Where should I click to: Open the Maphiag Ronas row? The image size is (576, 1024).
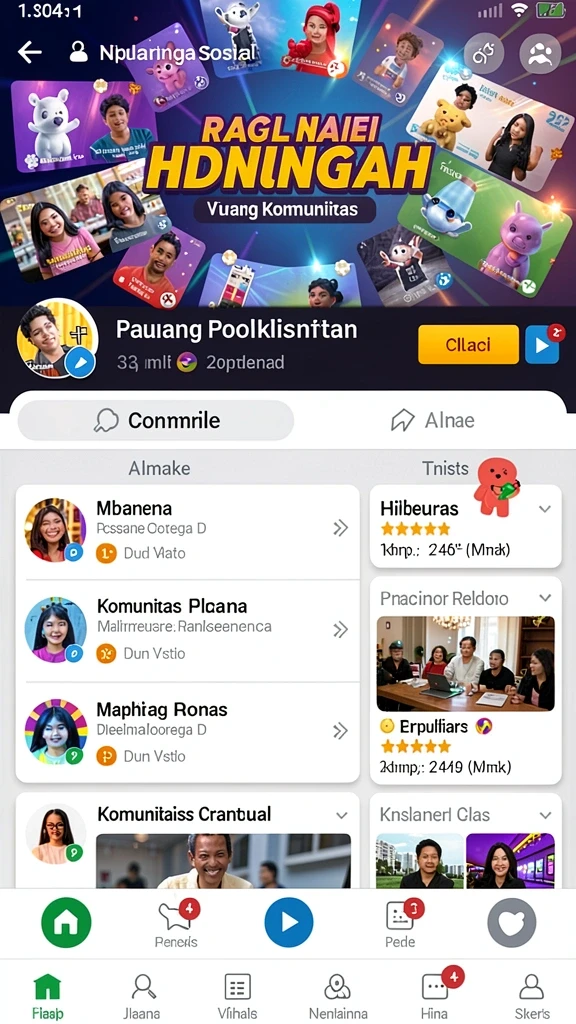click(x=187, y=731)
